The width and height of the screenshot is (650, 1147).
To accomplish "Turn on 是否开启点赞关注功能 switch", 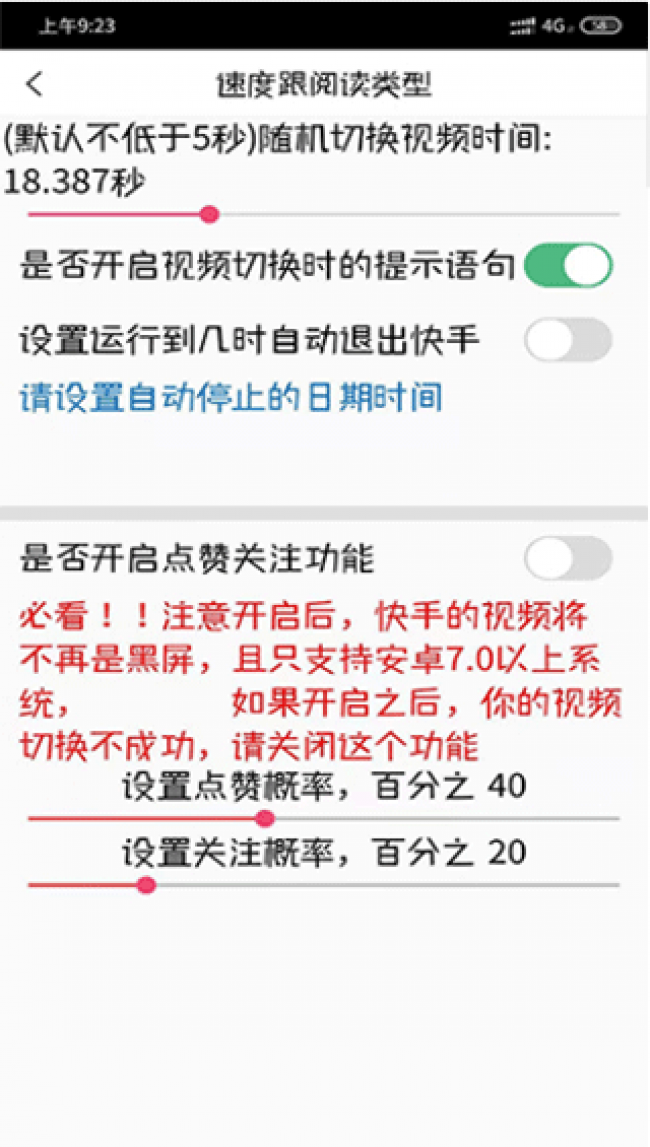I will (568, 558).
